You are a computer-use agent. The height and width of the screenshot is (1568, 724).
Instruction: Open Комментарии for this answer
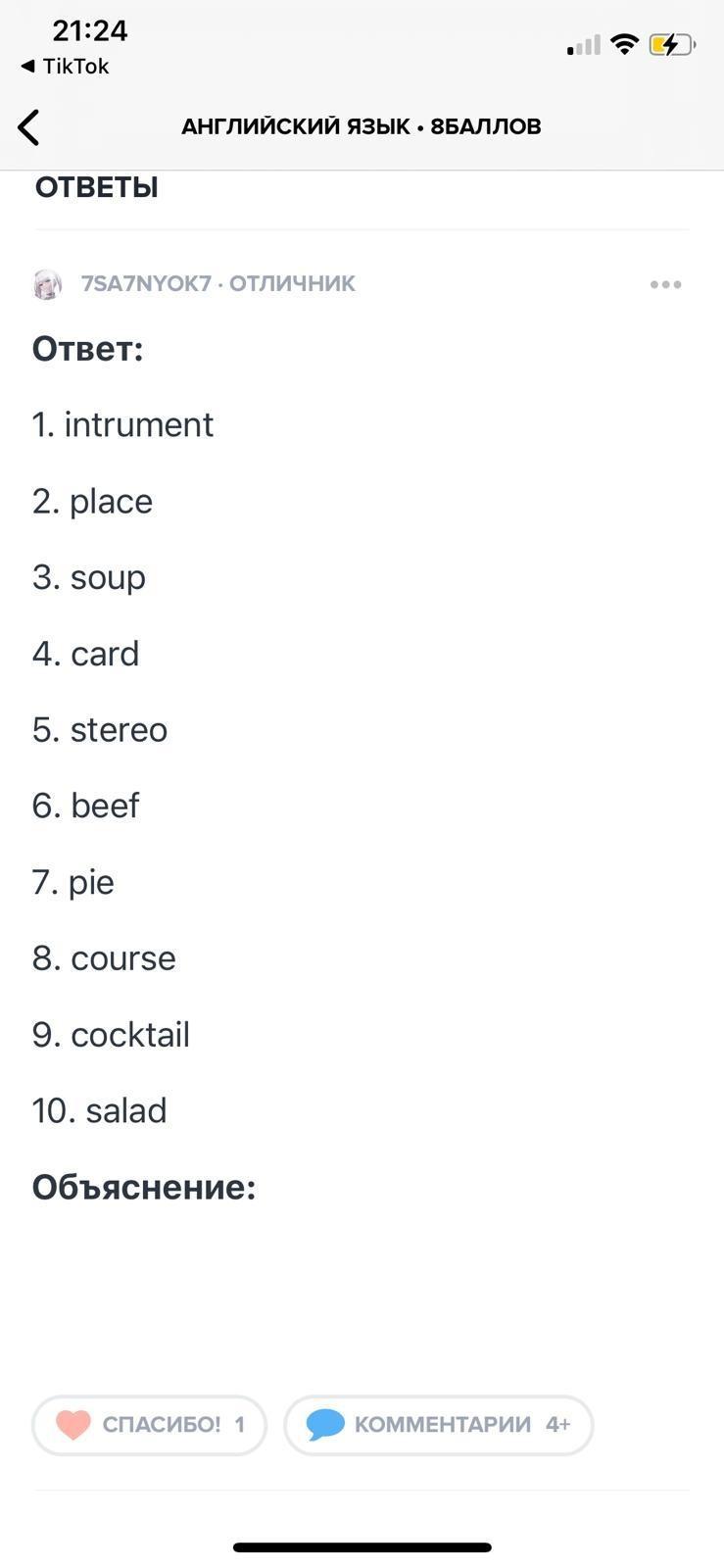pos(439,1425)
